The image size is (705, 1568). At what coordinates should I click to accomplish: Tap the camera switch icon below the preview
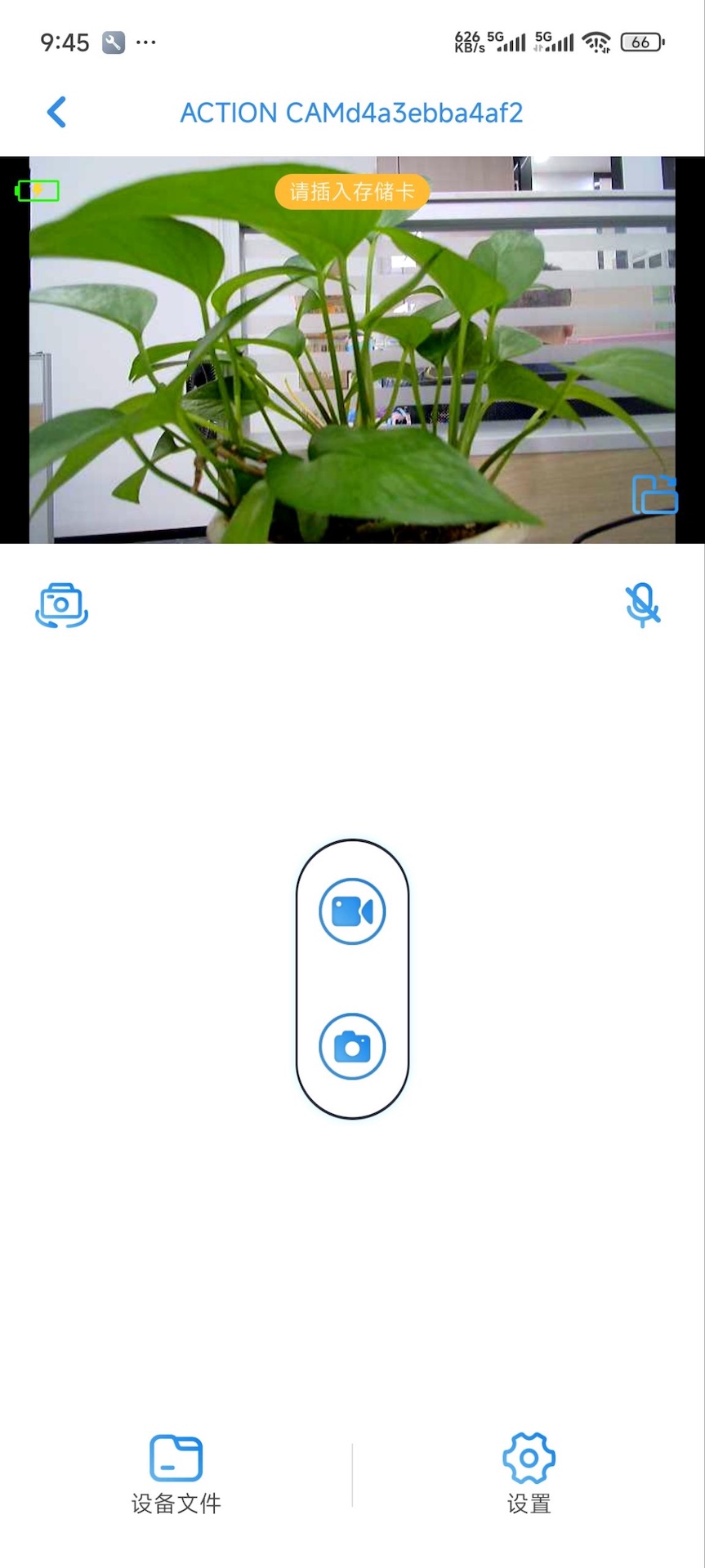tap(61, 605)
